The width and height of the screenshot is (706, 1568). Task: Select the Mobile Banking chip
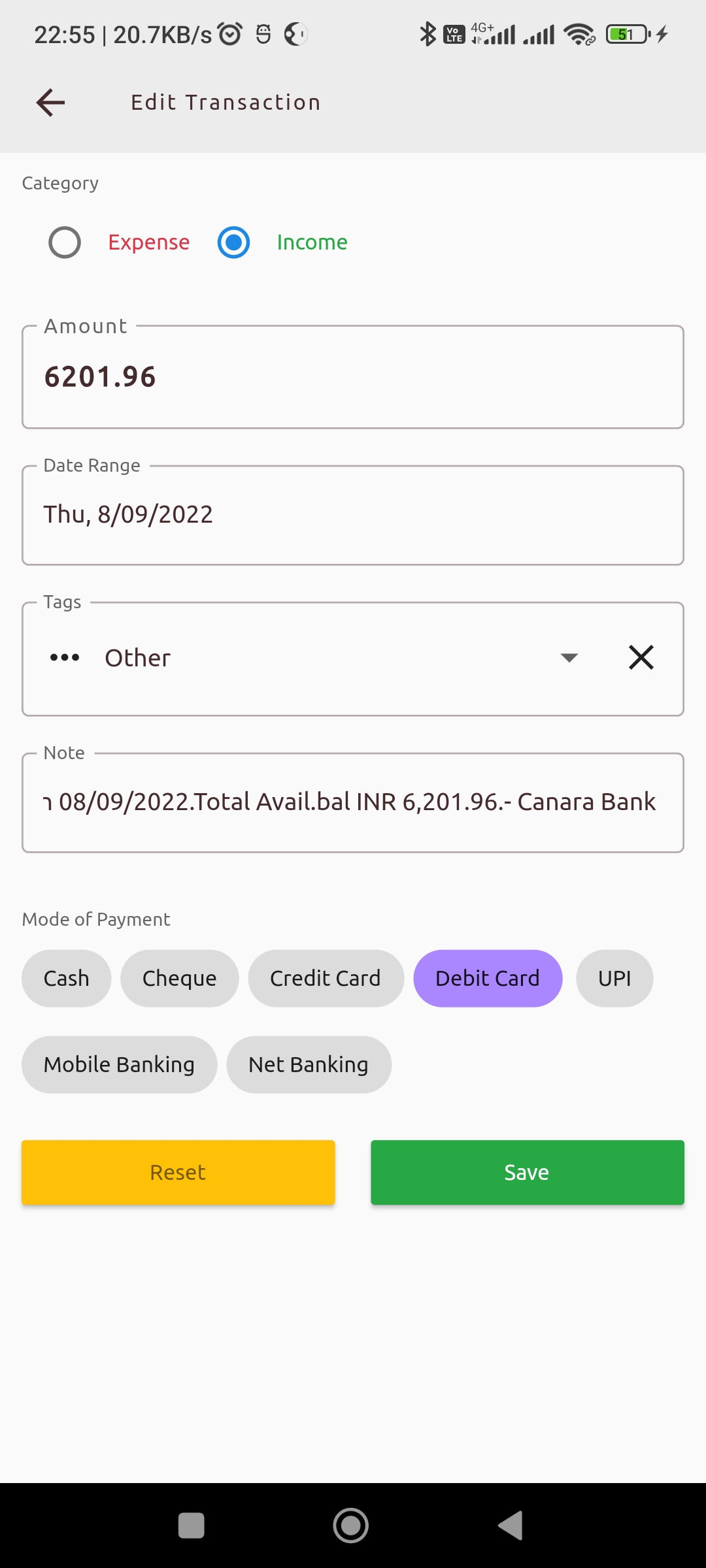pos(119,1065)
